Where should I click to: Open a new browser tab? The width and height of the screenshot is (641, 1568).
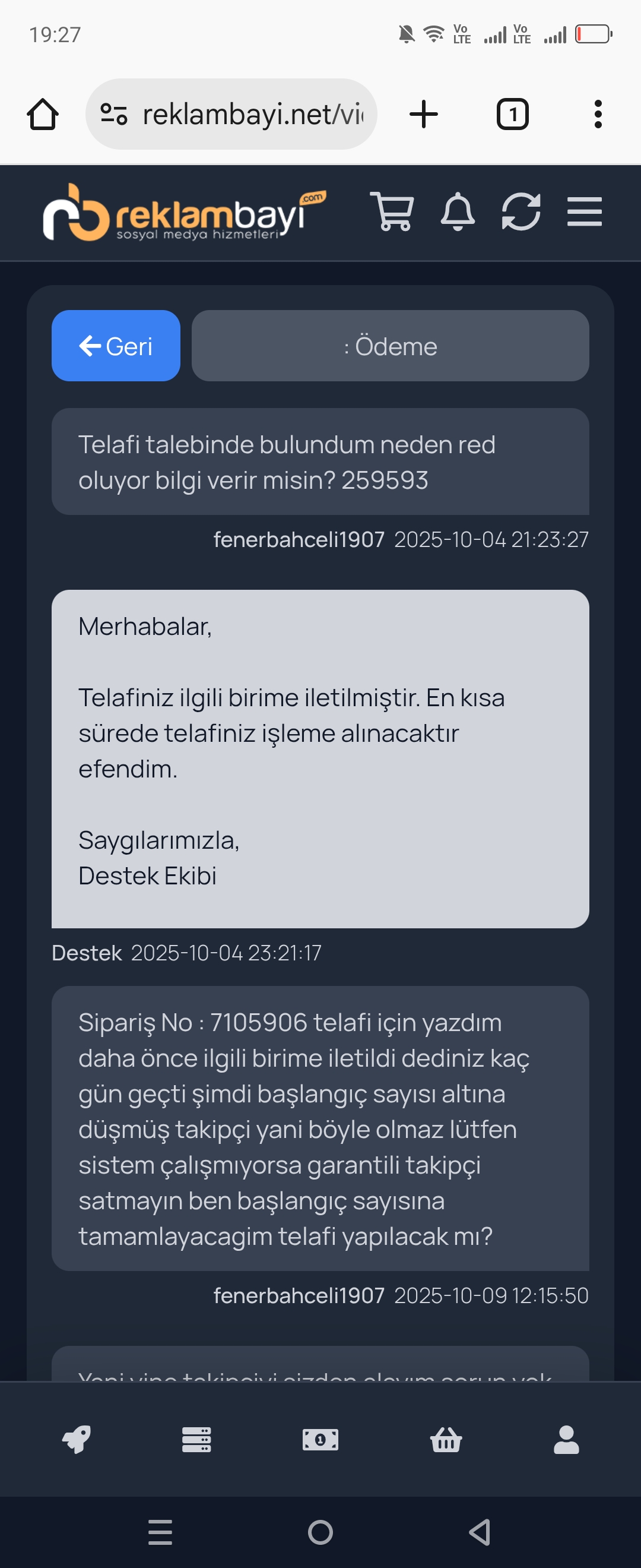tap(424, 115)
